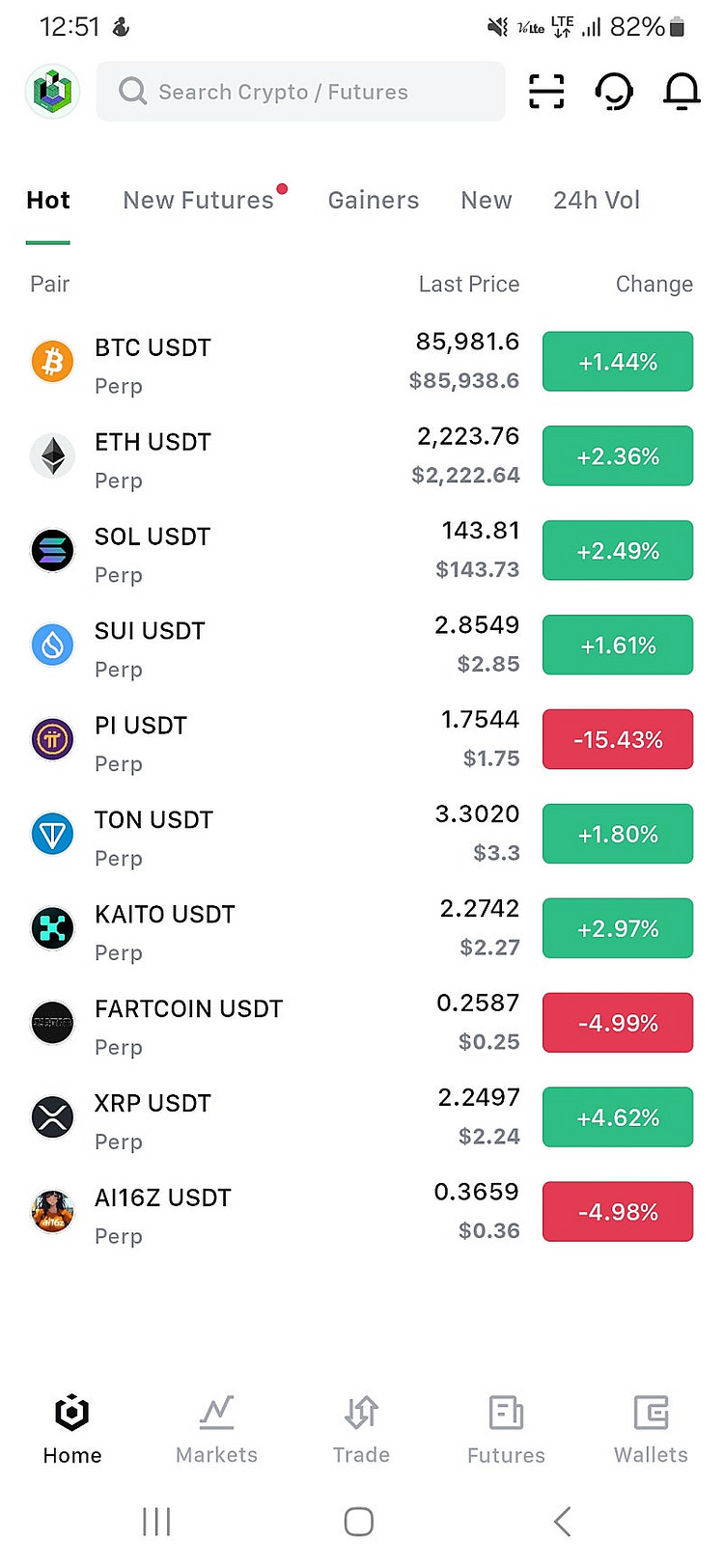Viewport: 724px width, 1568px height.
Task: Open the Wallets tab
Action: pyautogui.click(x=651, y=1430)
